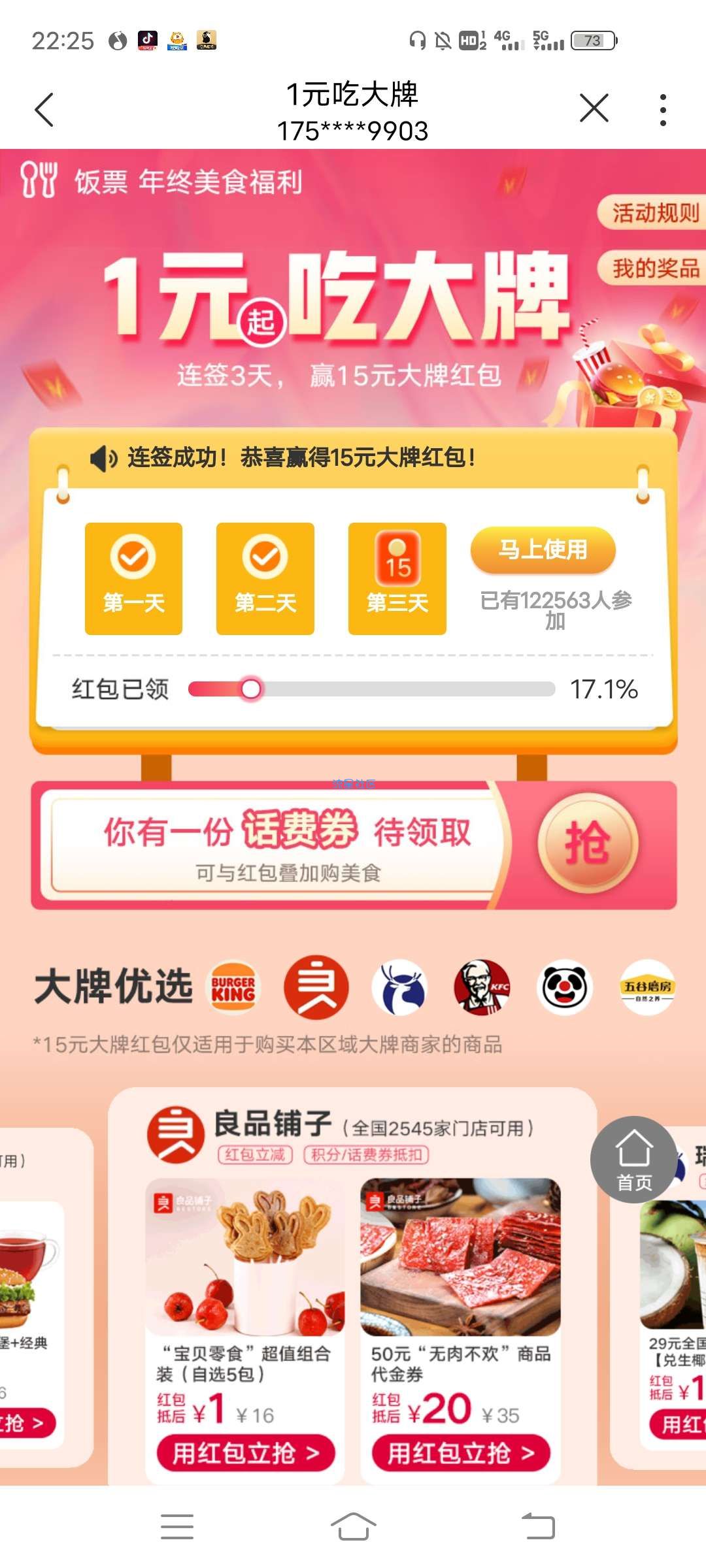Select the Burger King brand logo

pos(233,988)
